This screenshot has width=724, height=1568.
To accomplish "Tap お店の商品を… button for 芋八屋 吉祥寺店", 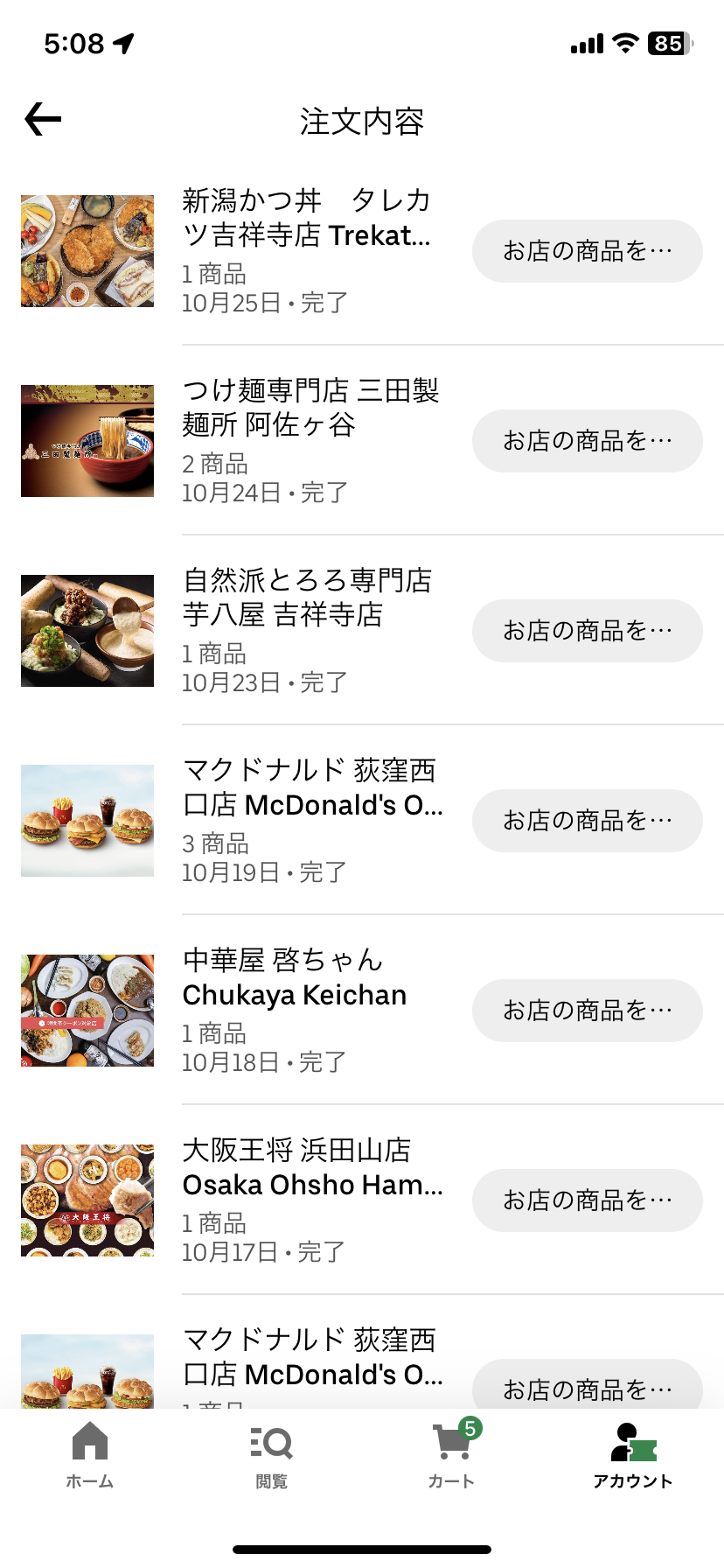I will 587,631.
